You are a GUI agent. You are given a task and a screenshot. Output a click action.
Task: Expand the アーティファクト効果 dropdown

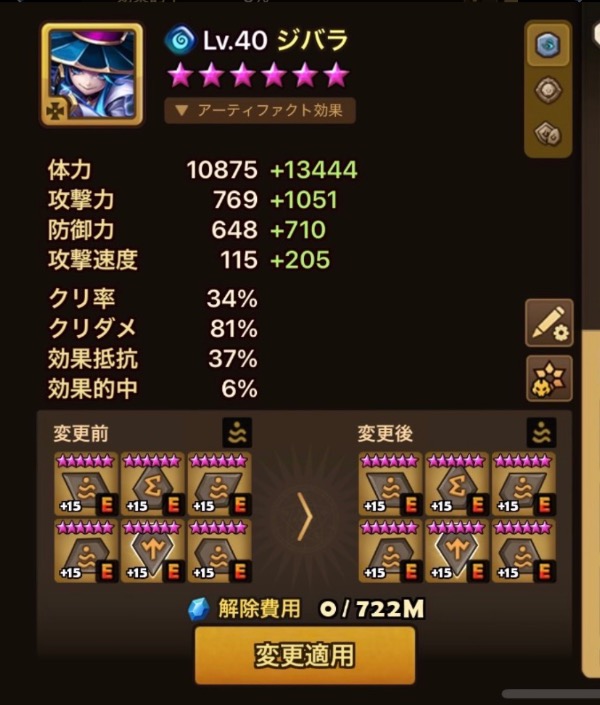[x=260, y=111]
